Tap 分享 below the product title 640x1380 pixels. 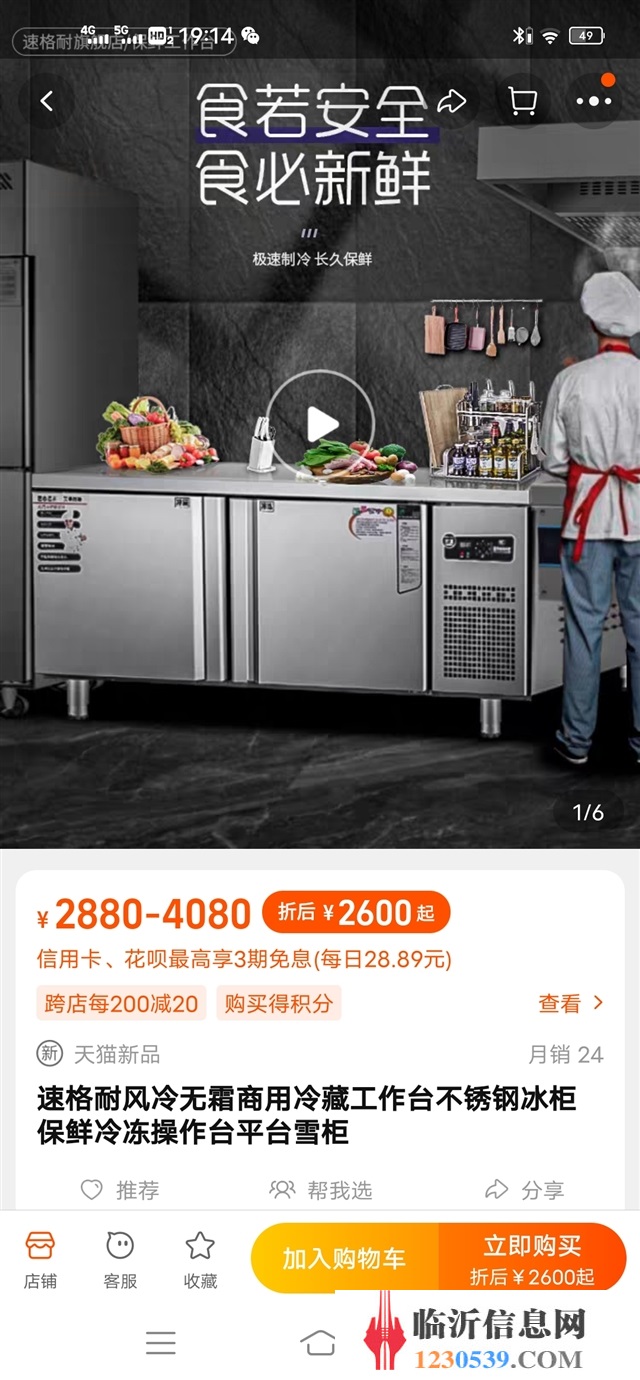coord(524,1190)
